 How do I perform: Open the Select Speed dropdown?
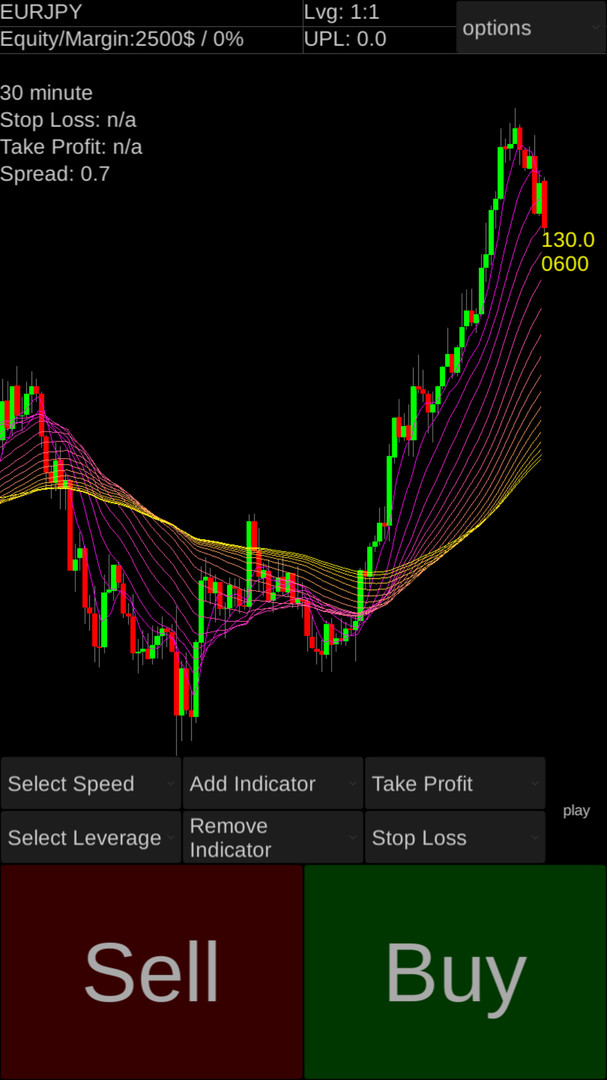pyautogui.click(x=90, y=784)
